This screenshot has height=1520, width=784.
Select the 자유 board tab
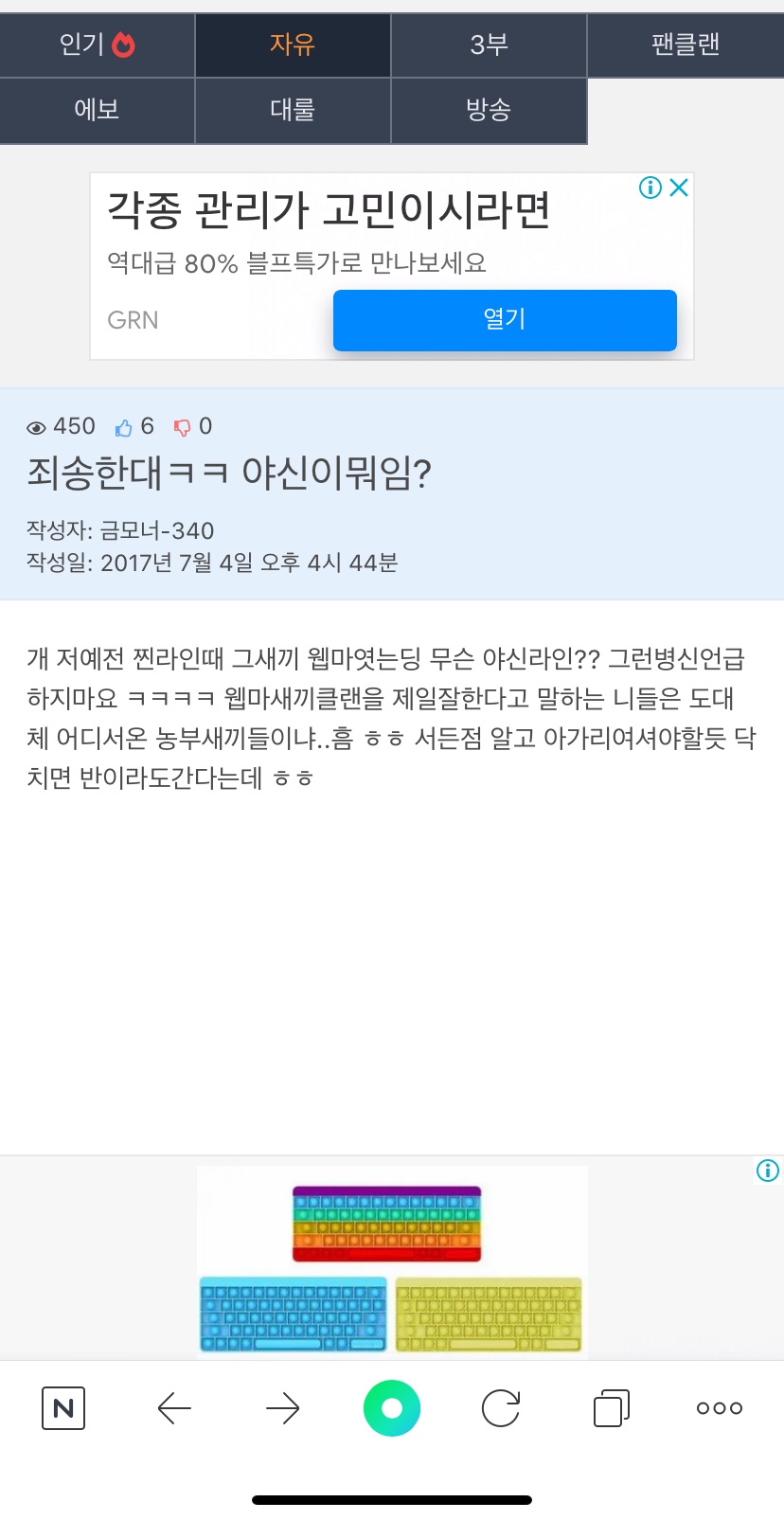293,45
